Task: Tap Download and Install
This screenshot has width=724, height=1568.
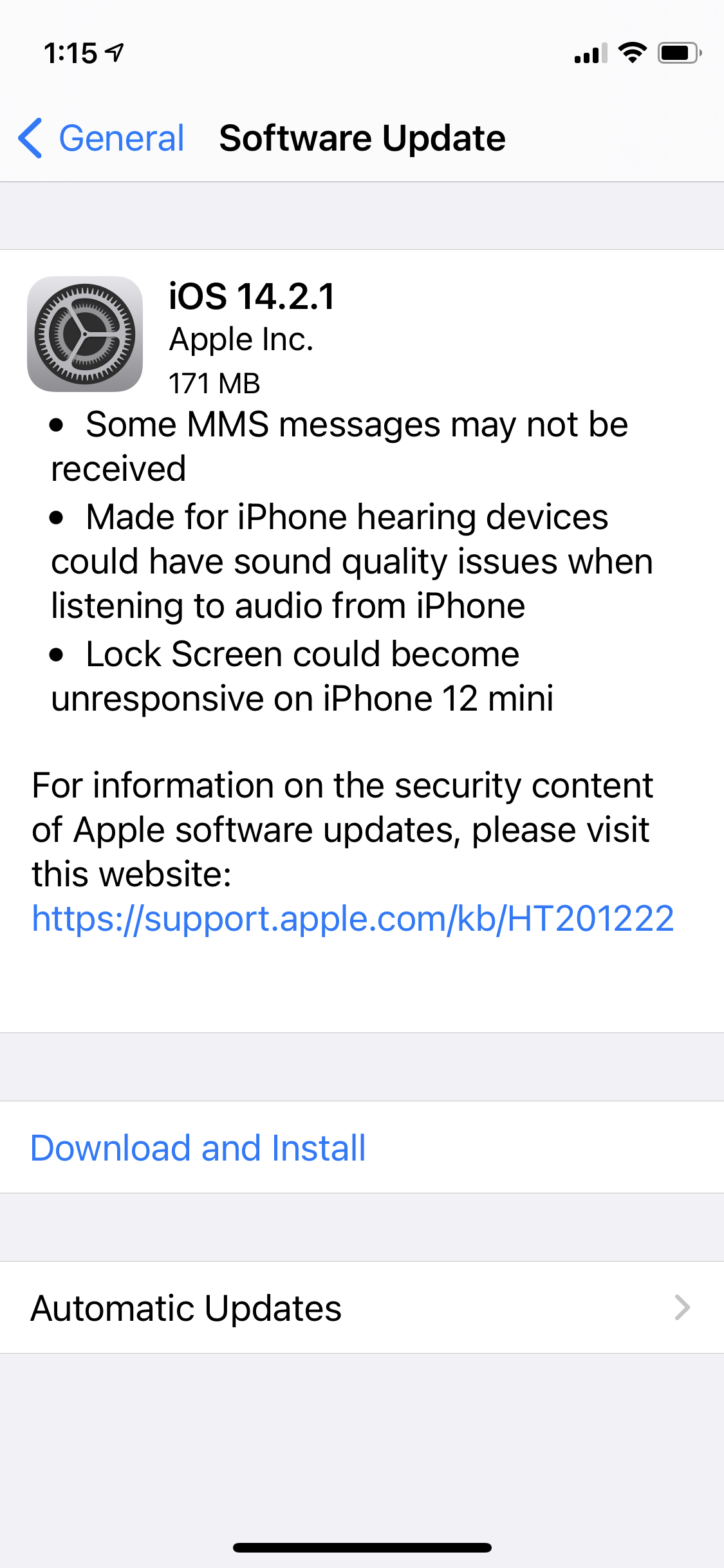Action: pyautogui.click(x=198, y=1148)
